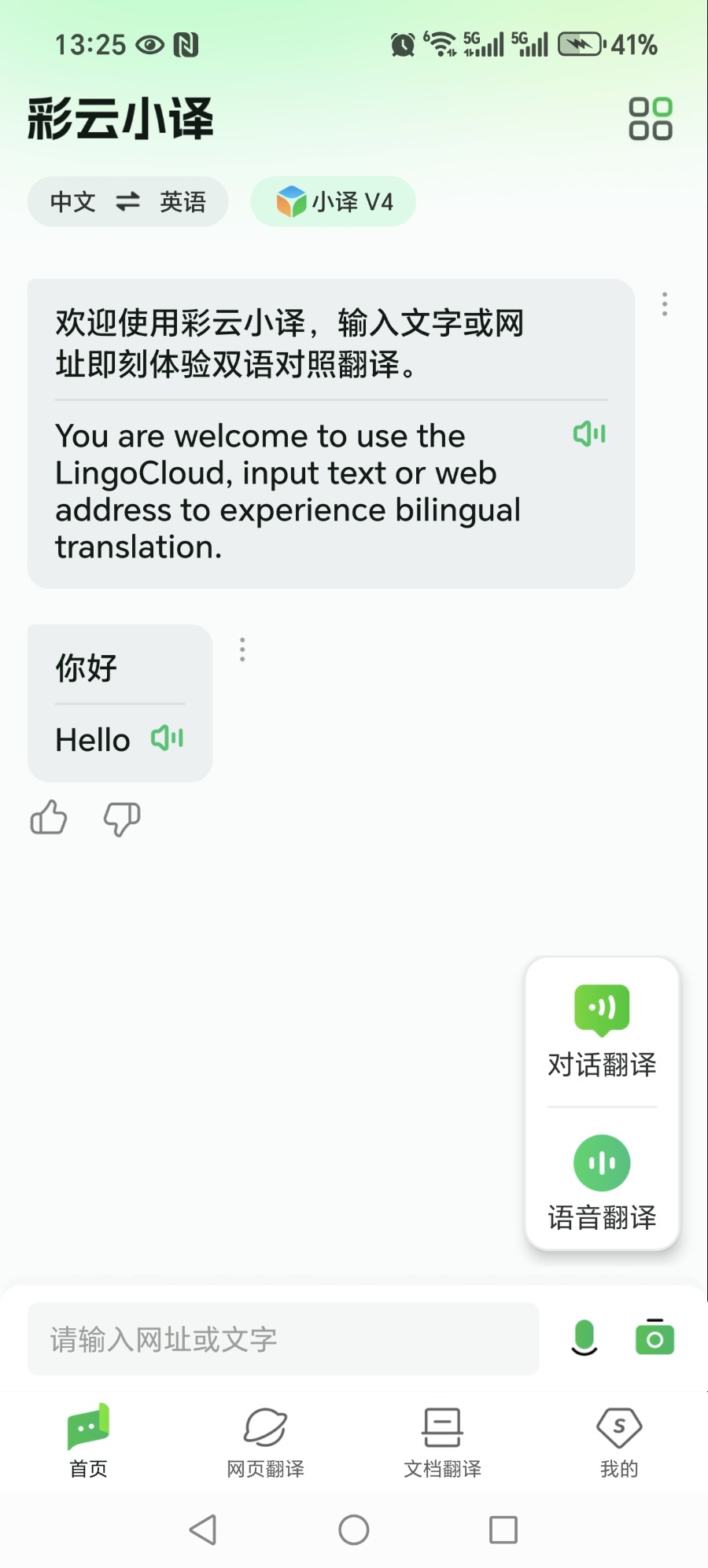Open the camera translation icon

point(655,1338)
